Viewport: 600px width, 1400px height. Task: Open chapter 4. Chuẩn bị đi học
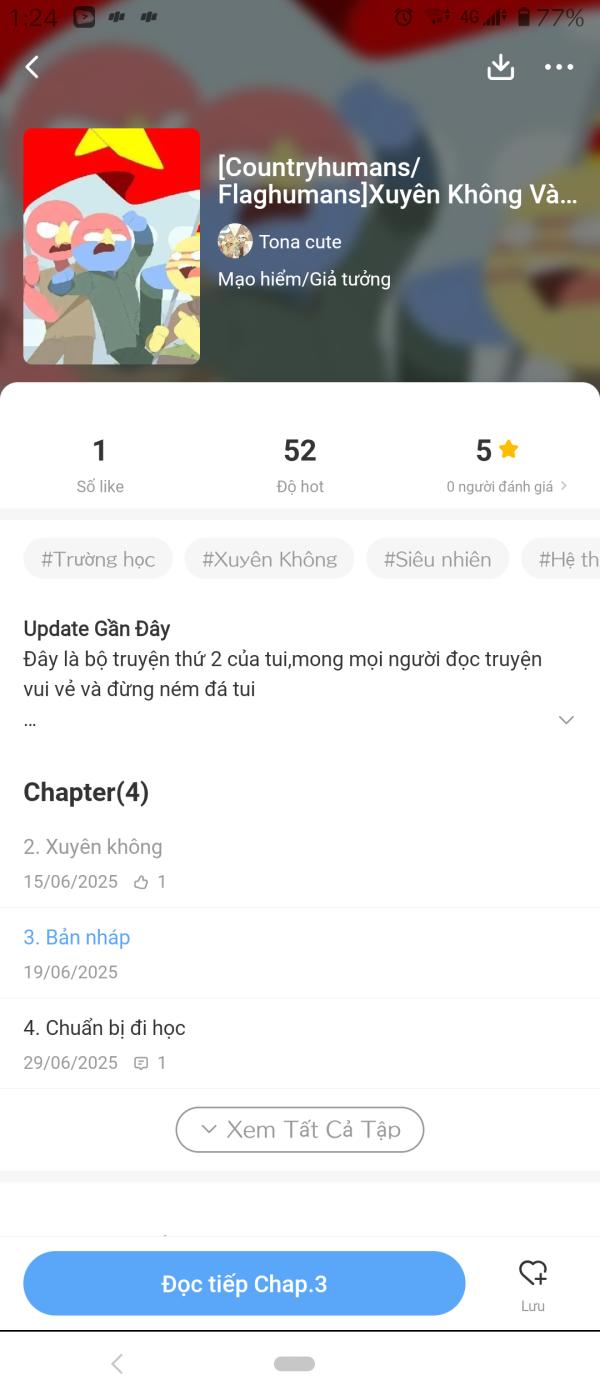pos(104,1028)
